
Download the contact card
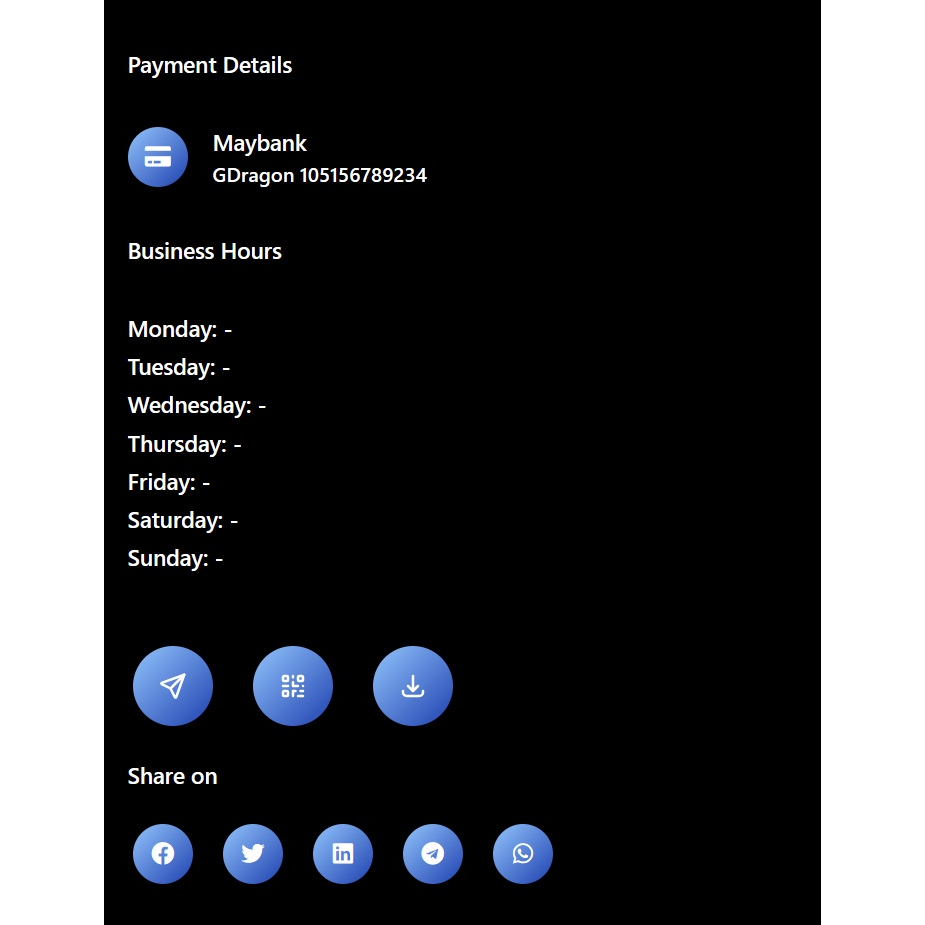tap(413, 686)
